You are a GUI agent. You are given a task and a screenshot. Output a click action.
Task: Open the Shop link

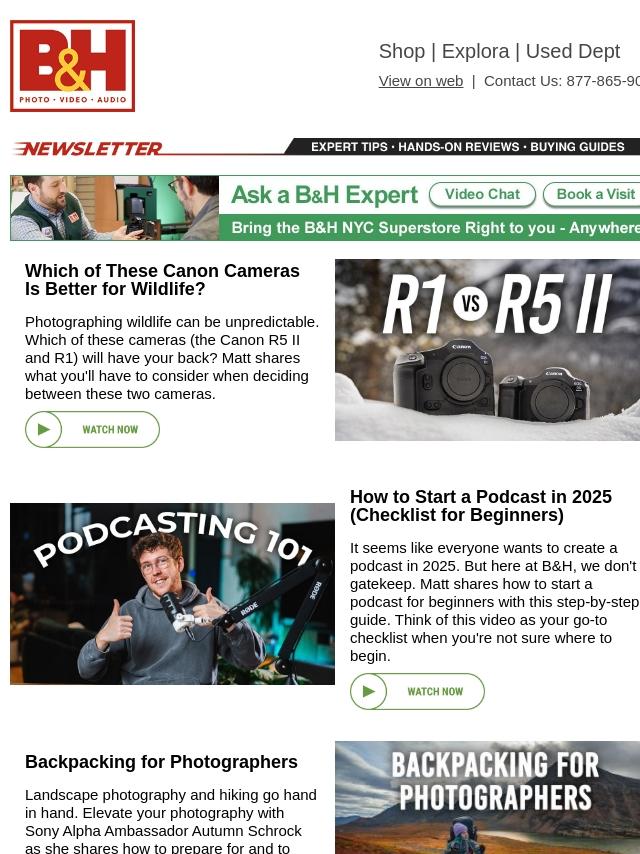(401, 51)
